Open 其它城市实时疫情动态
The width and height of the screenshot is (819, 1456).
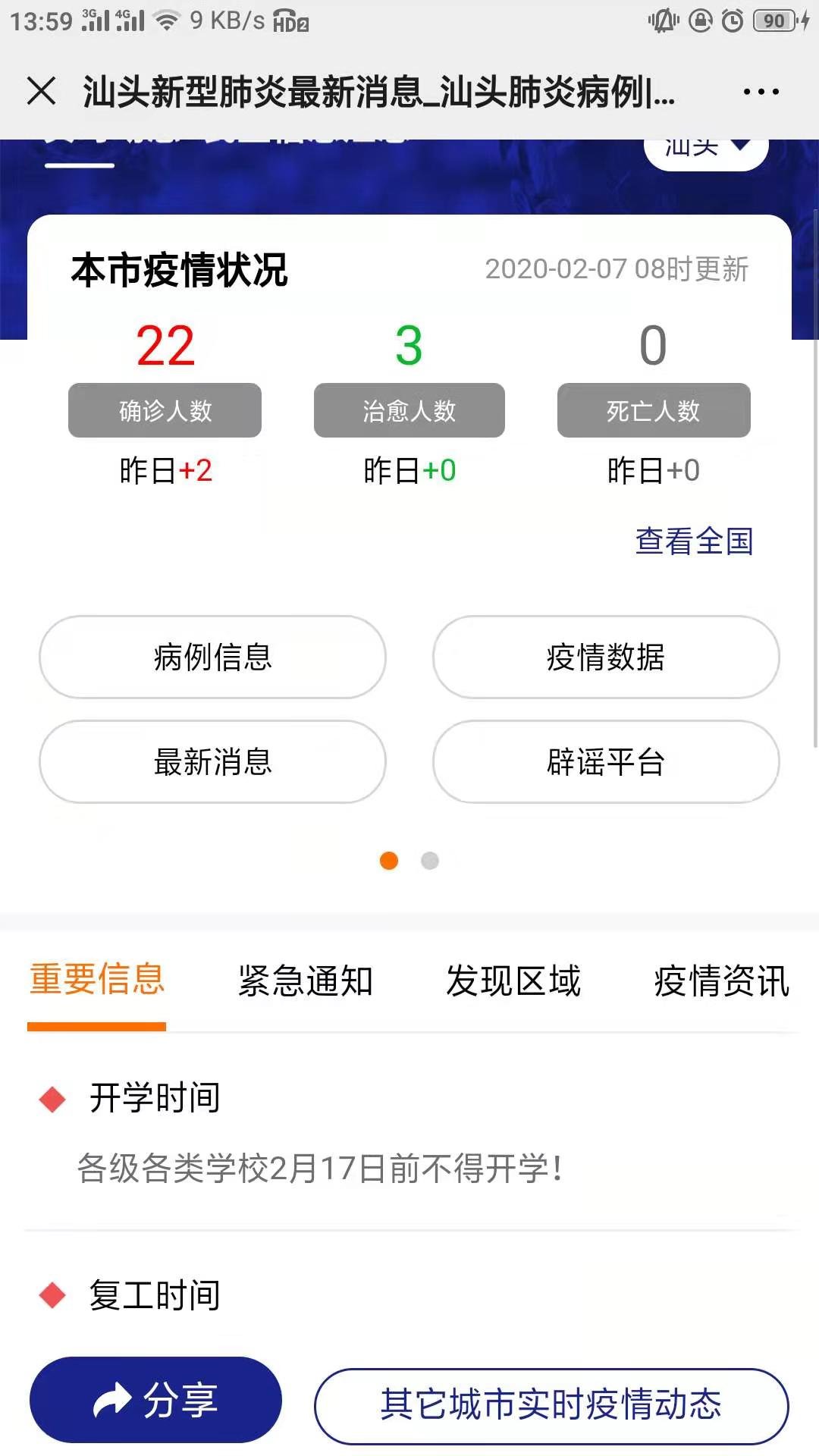pos(551,1404)
